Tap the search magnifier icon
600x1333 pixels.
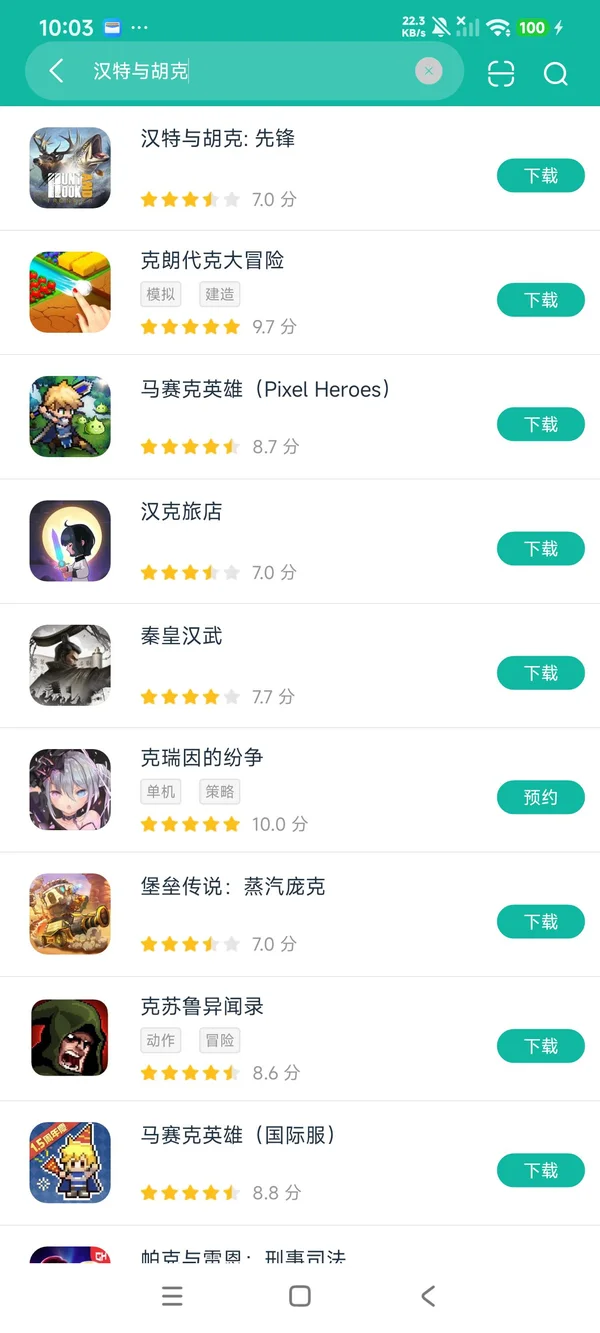coord(555,73)
